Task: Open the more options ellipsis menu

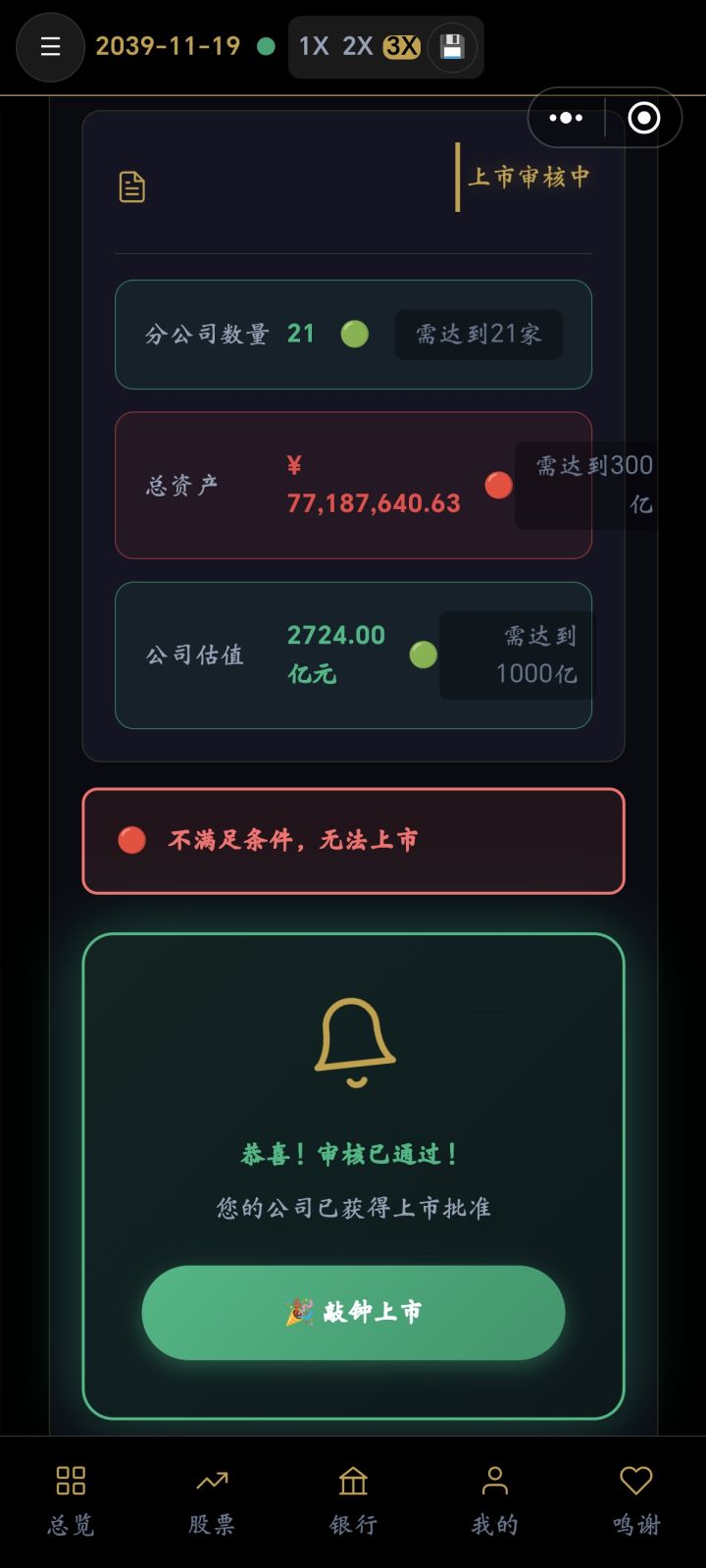Action: (x=567, y=118)
